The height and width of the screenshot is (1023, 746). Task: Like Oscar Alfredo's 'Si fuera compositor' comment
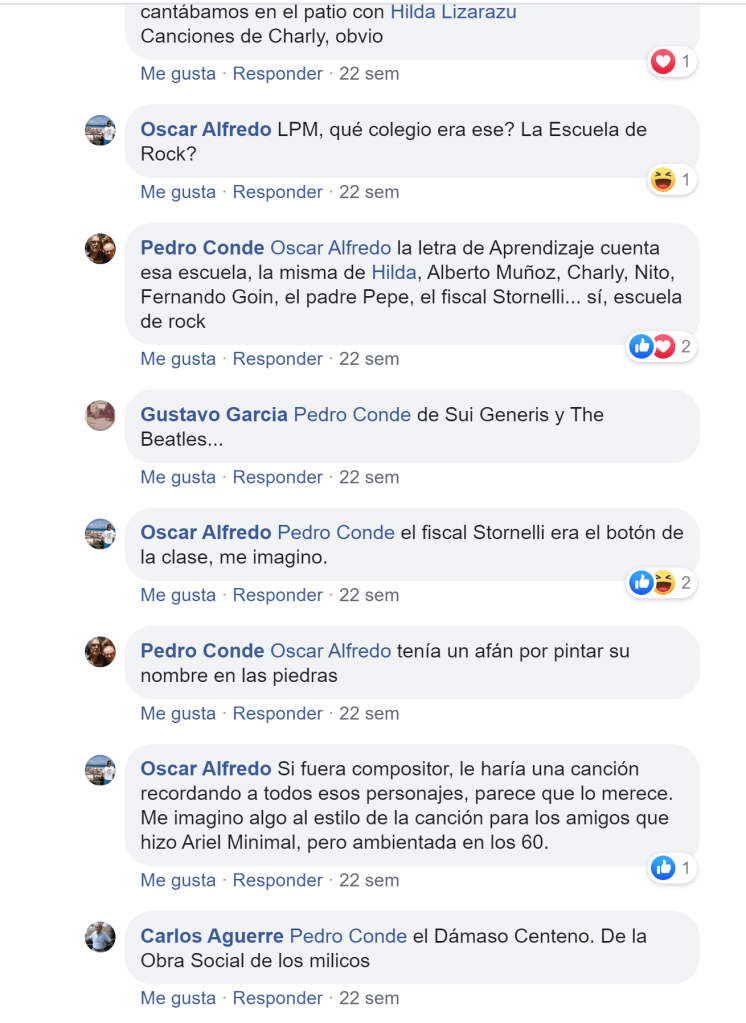click(x=178, y=880)
